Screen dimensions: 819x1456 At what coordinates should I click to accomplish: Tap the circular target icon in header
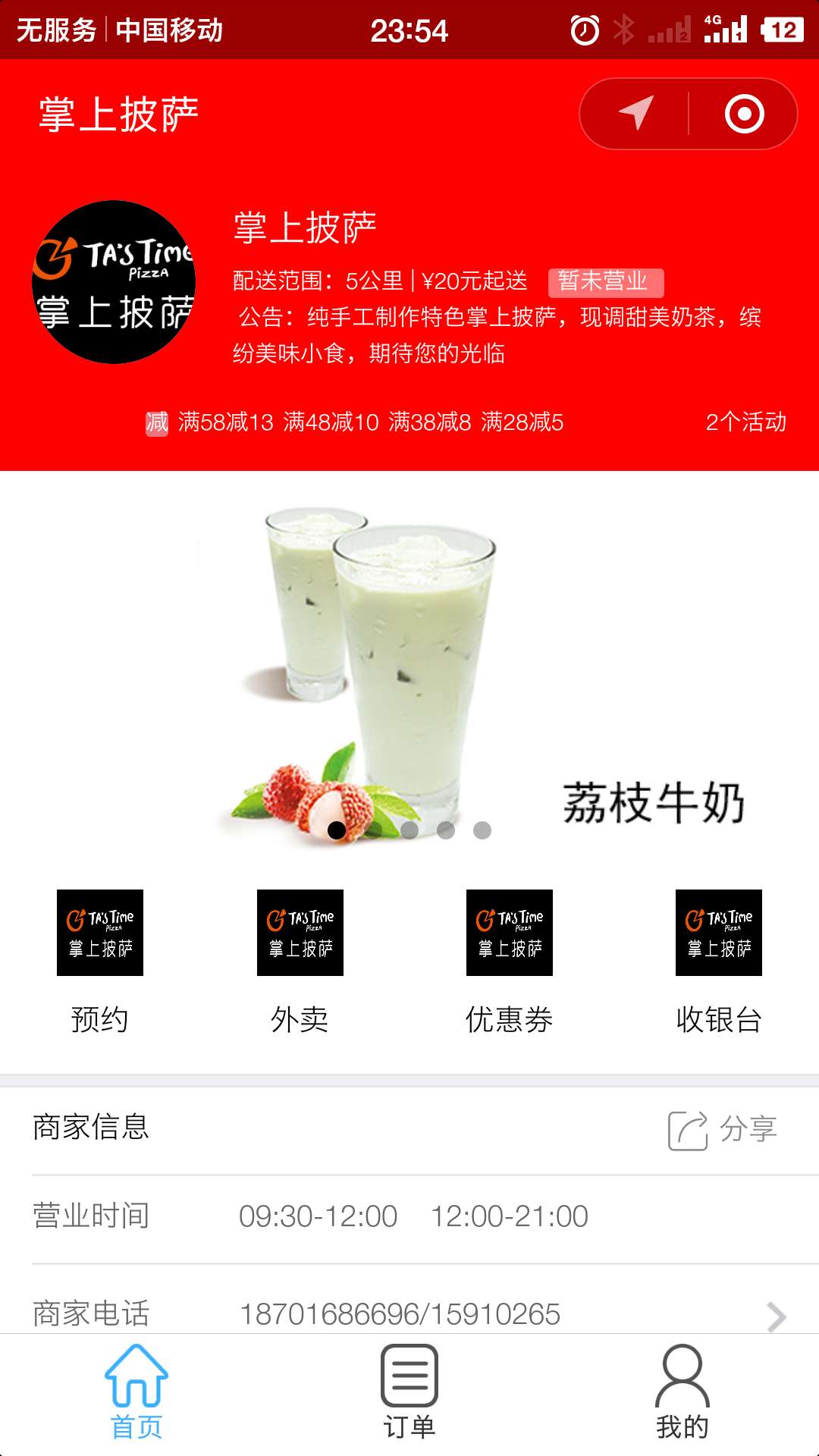coord(744,114)
